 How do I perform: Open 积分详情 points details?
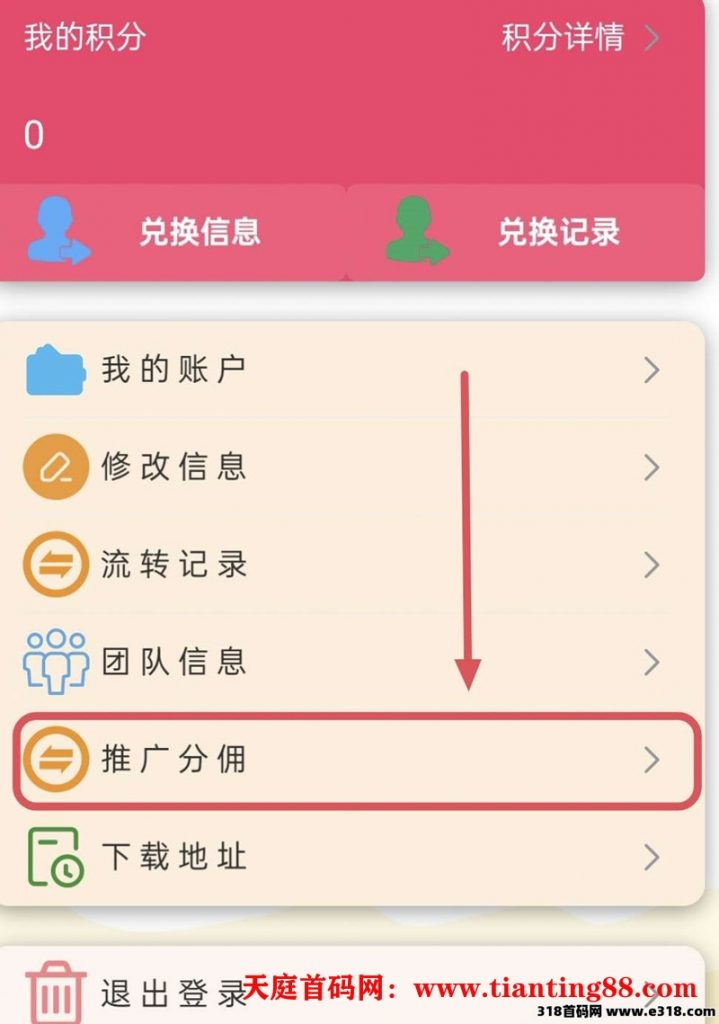pos(579,38)
